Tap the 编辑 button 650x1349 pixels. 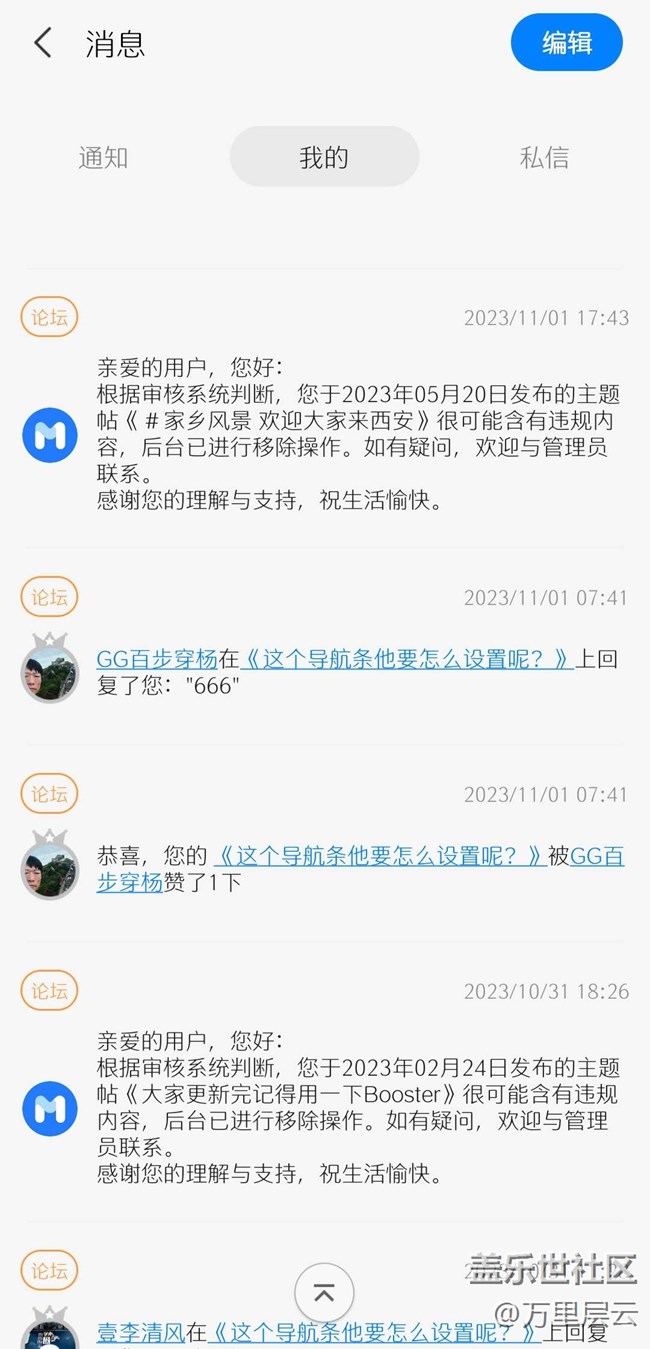pyautogui.click(x=566, y=43)
